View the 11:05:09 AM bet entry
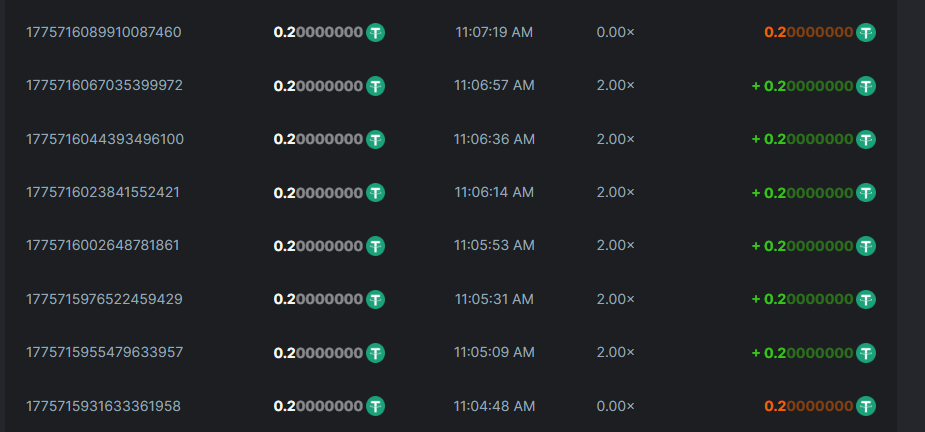The width and height of the screenshot is (925, 432). [x=104, y=352]
